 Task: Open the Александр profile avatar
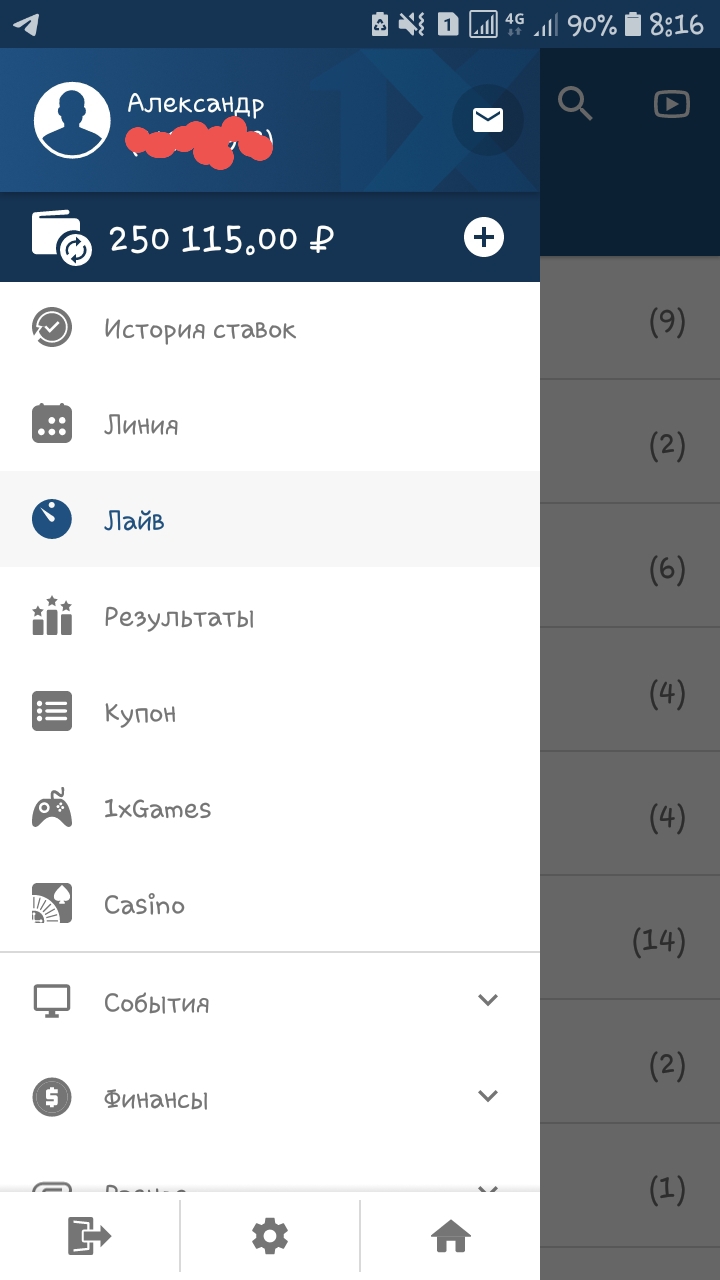click(72, 121)
